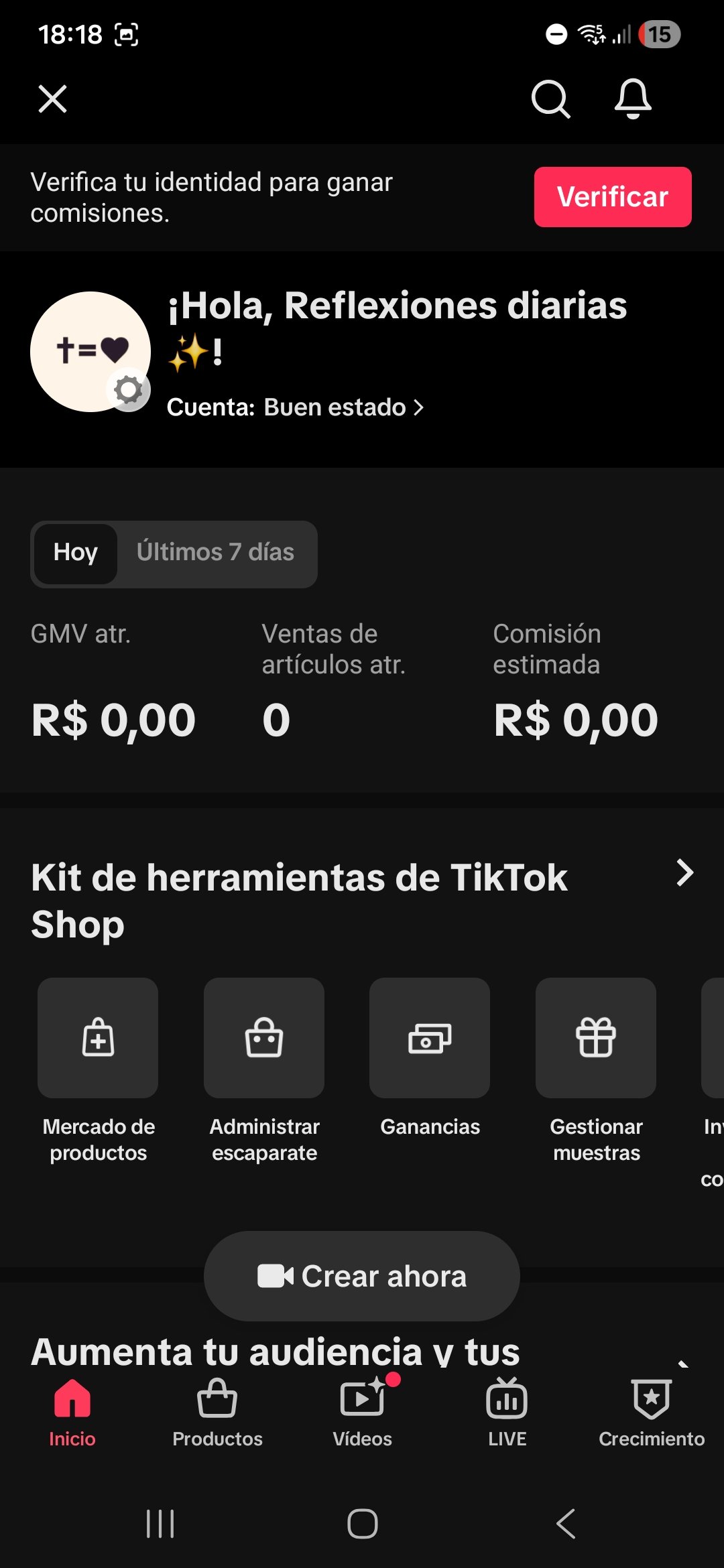Expand Kit de herramientas de TikTok Shop

pos(684,872)
